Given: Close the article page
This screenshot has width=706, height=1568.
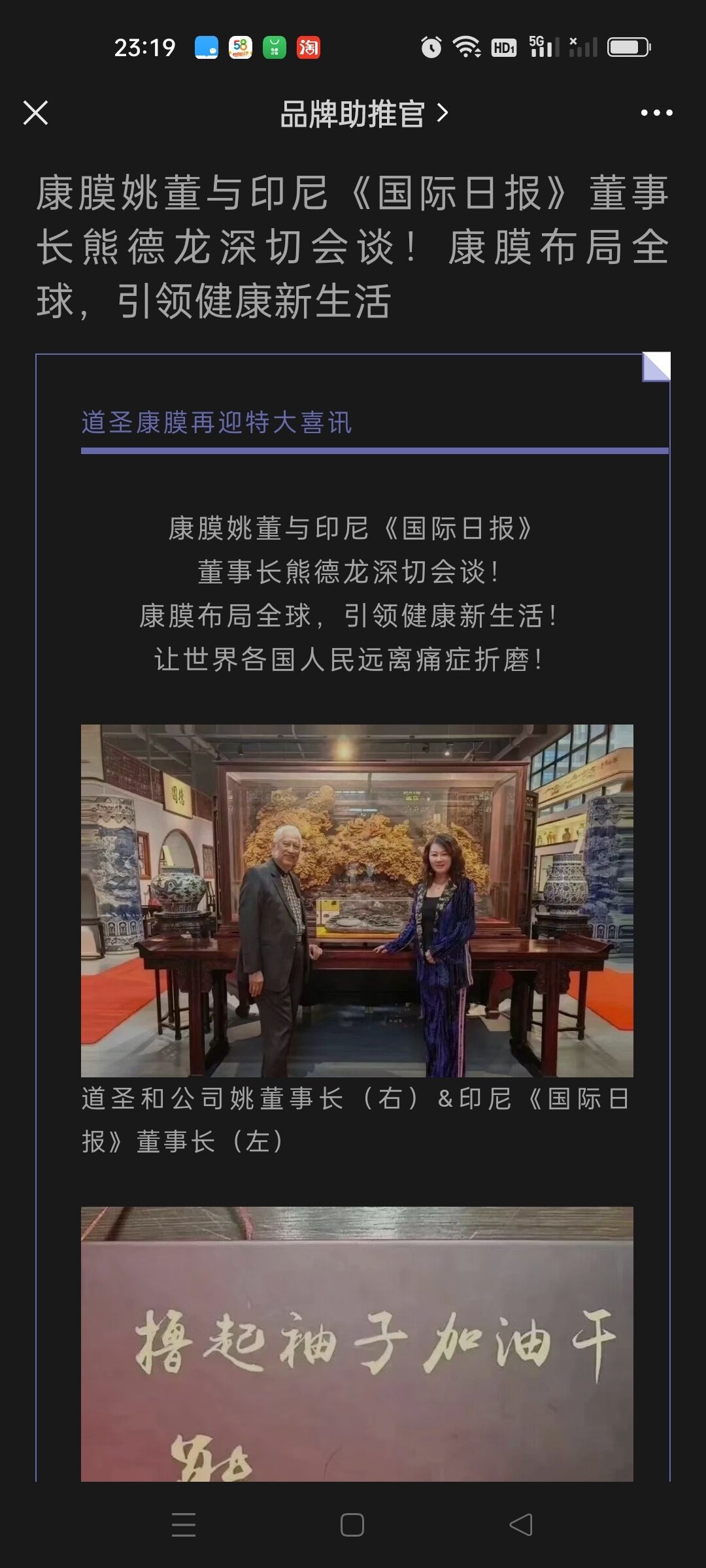Looking at the screenshot, I should tap(35, 112).
